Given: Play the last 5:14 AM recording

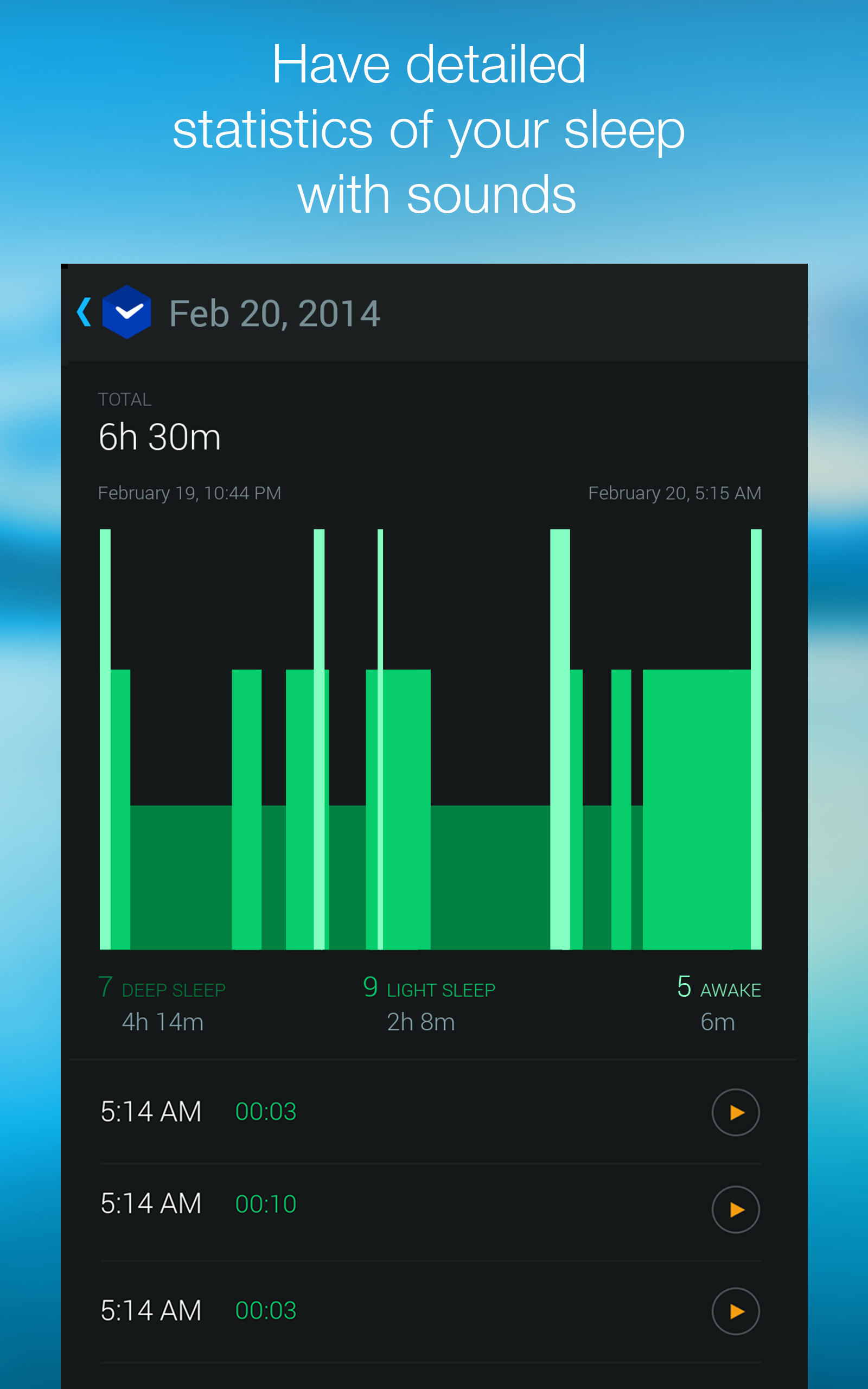Looking at the screenshot, I should pos(736,1310).
